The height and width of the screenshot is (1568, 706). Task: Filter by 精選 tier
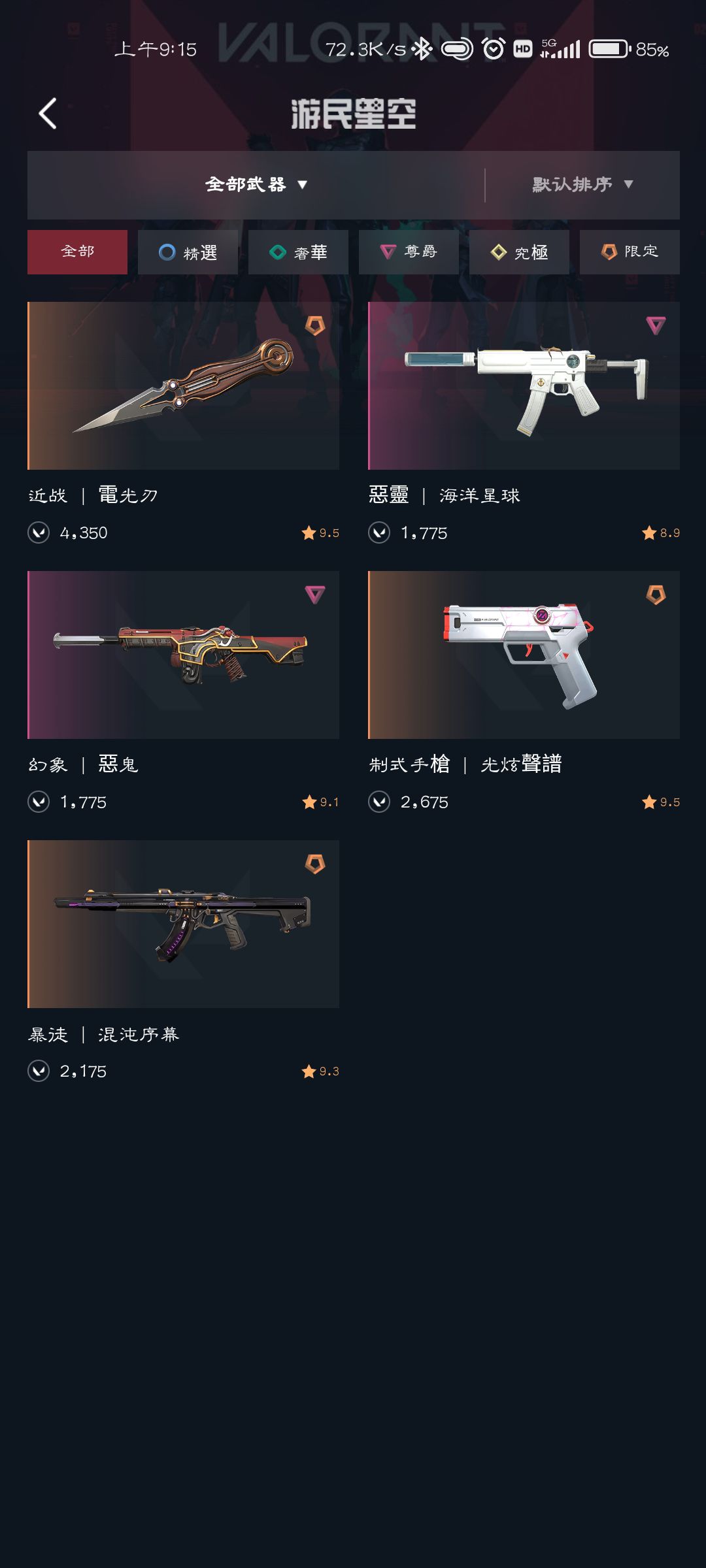pyautogui.click(x=188, y=252)
